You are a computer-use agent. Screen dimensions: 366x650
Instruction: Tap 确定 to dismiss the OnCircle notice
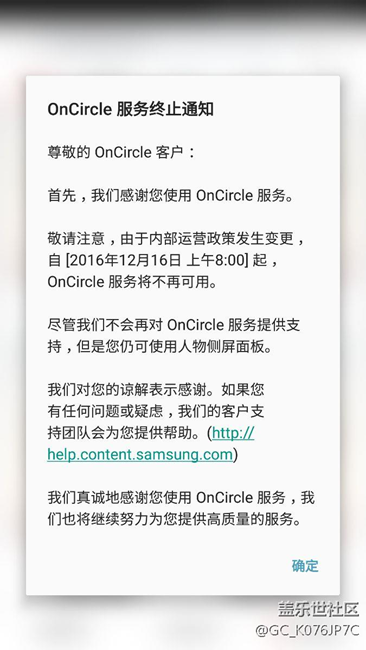point(305,566)
